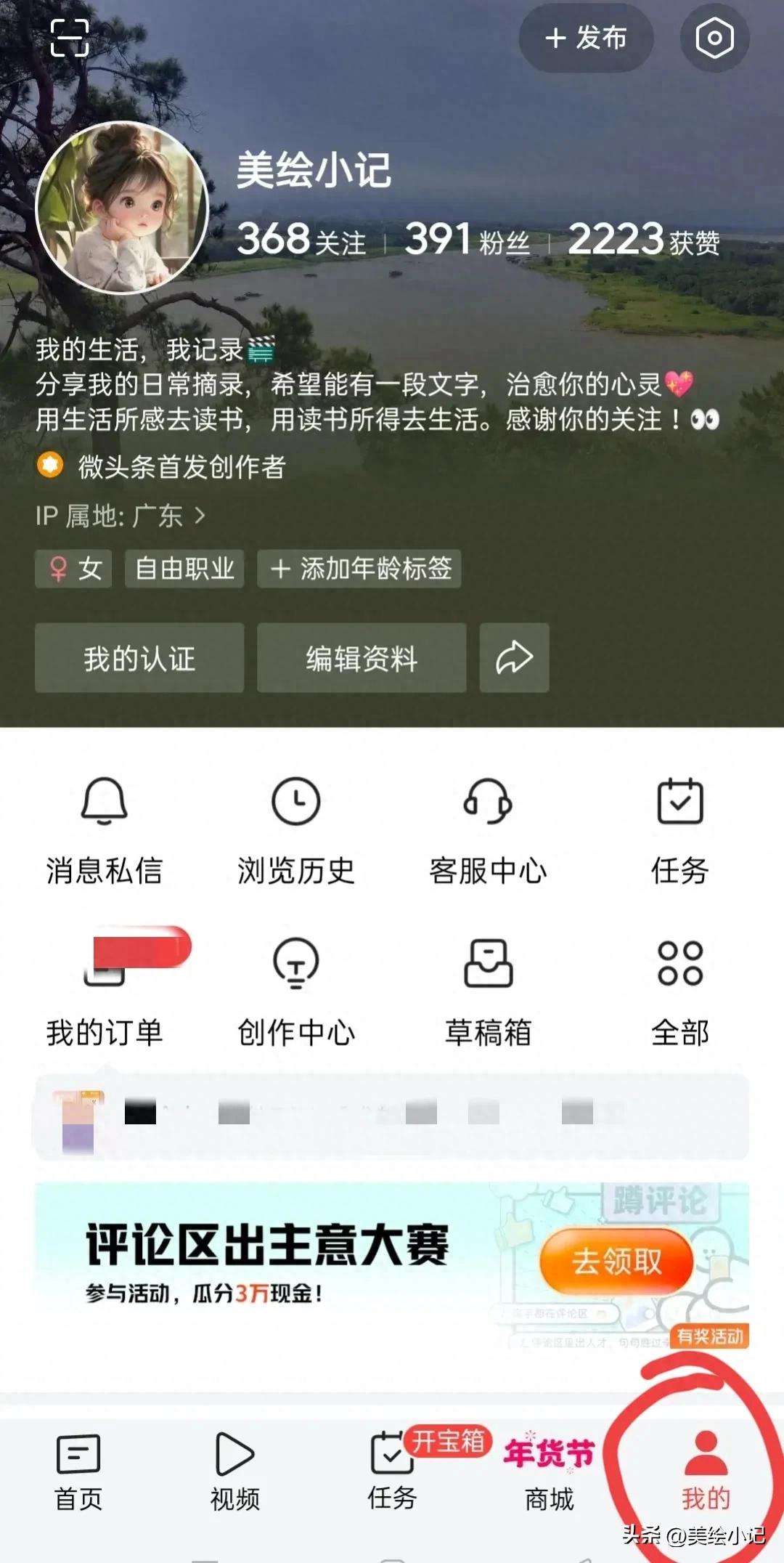The height and width of the screenshot is (1563, 784).
Task: View the profile avatar photo
Action: pyautogui.click(x=122, y=208)
